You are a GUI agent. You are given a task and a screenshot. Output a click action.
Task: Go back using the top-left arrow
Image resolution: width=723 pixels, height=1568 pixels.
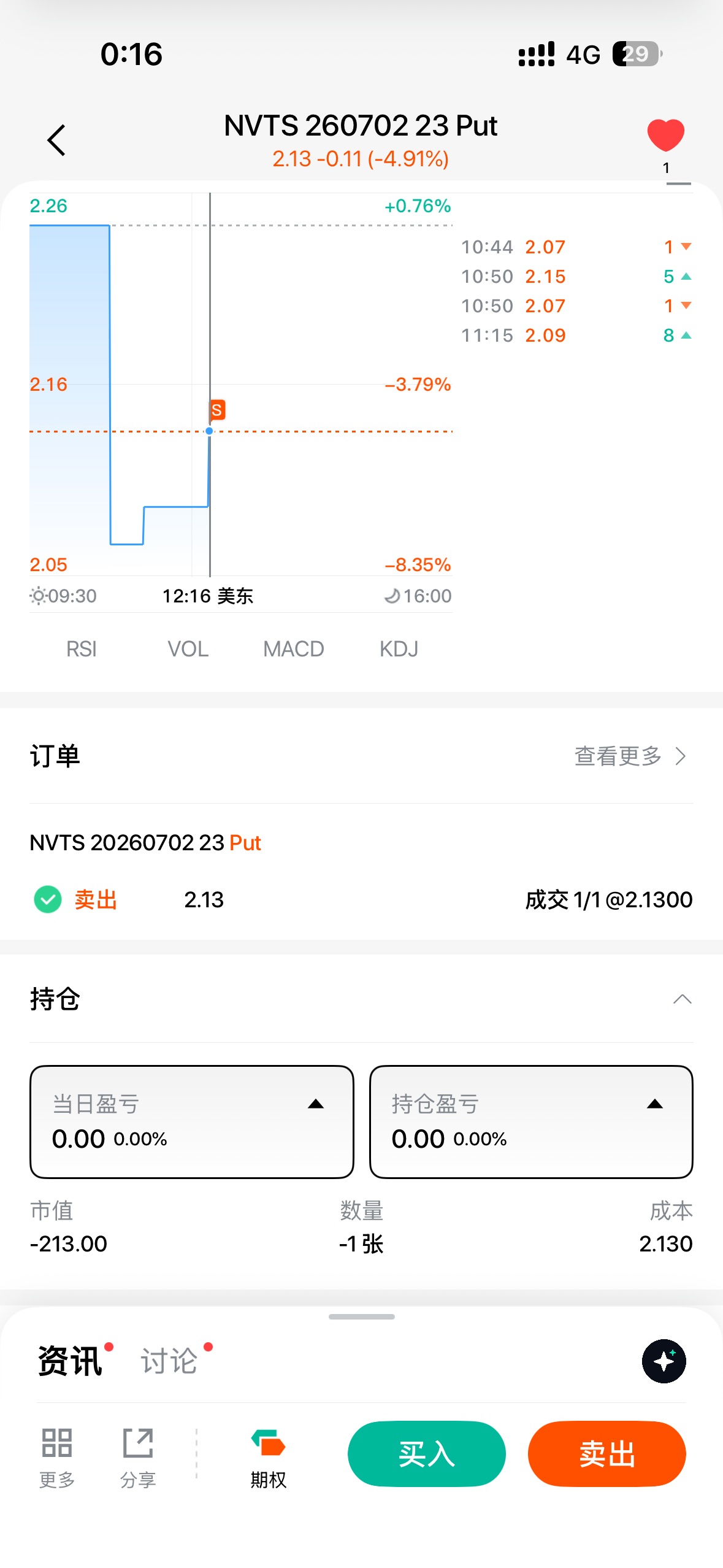click(56, 140)
